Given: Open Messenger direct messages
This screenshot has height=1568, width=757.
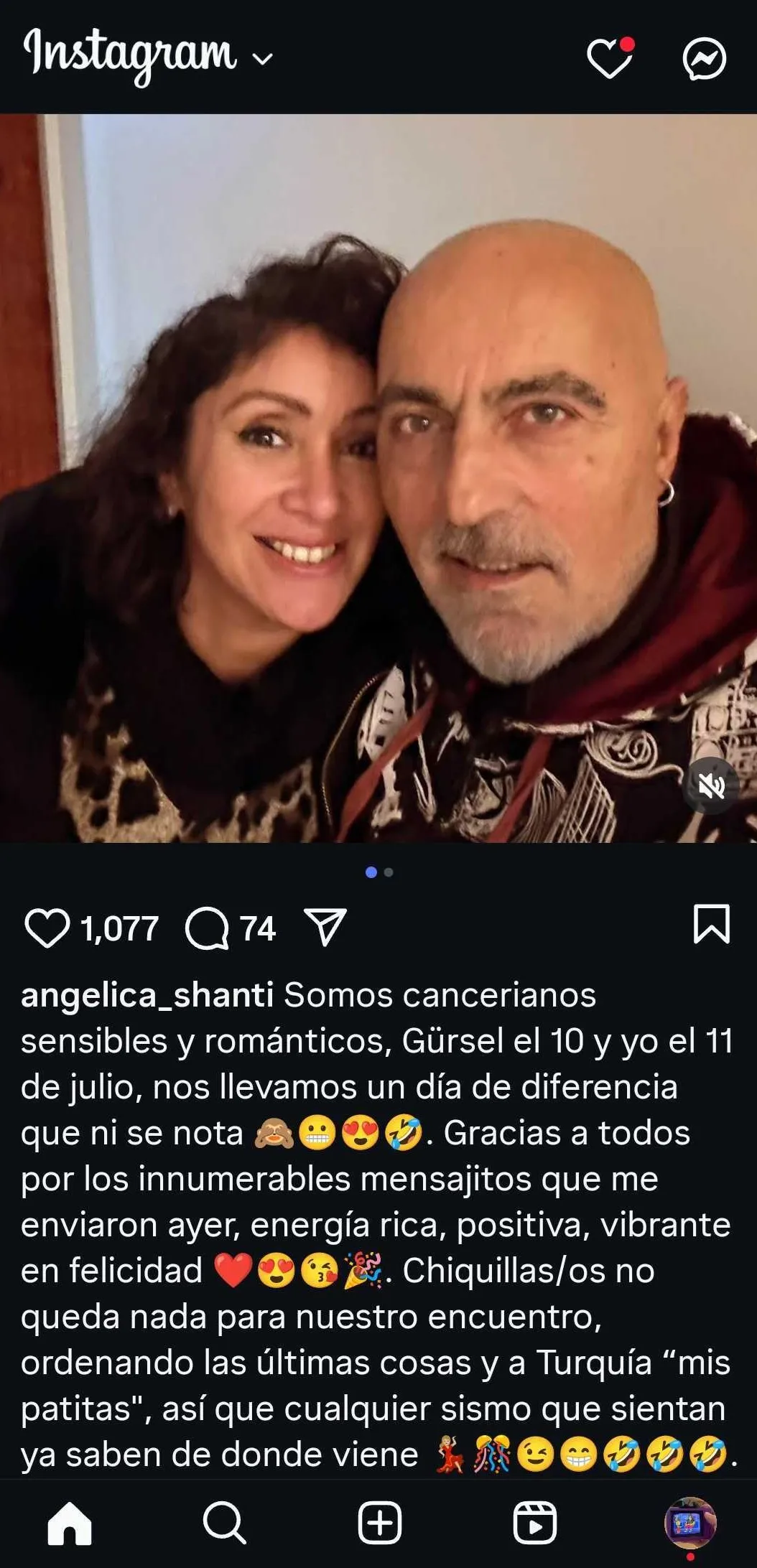Looking at the screenshot, I should coord(704,59).
